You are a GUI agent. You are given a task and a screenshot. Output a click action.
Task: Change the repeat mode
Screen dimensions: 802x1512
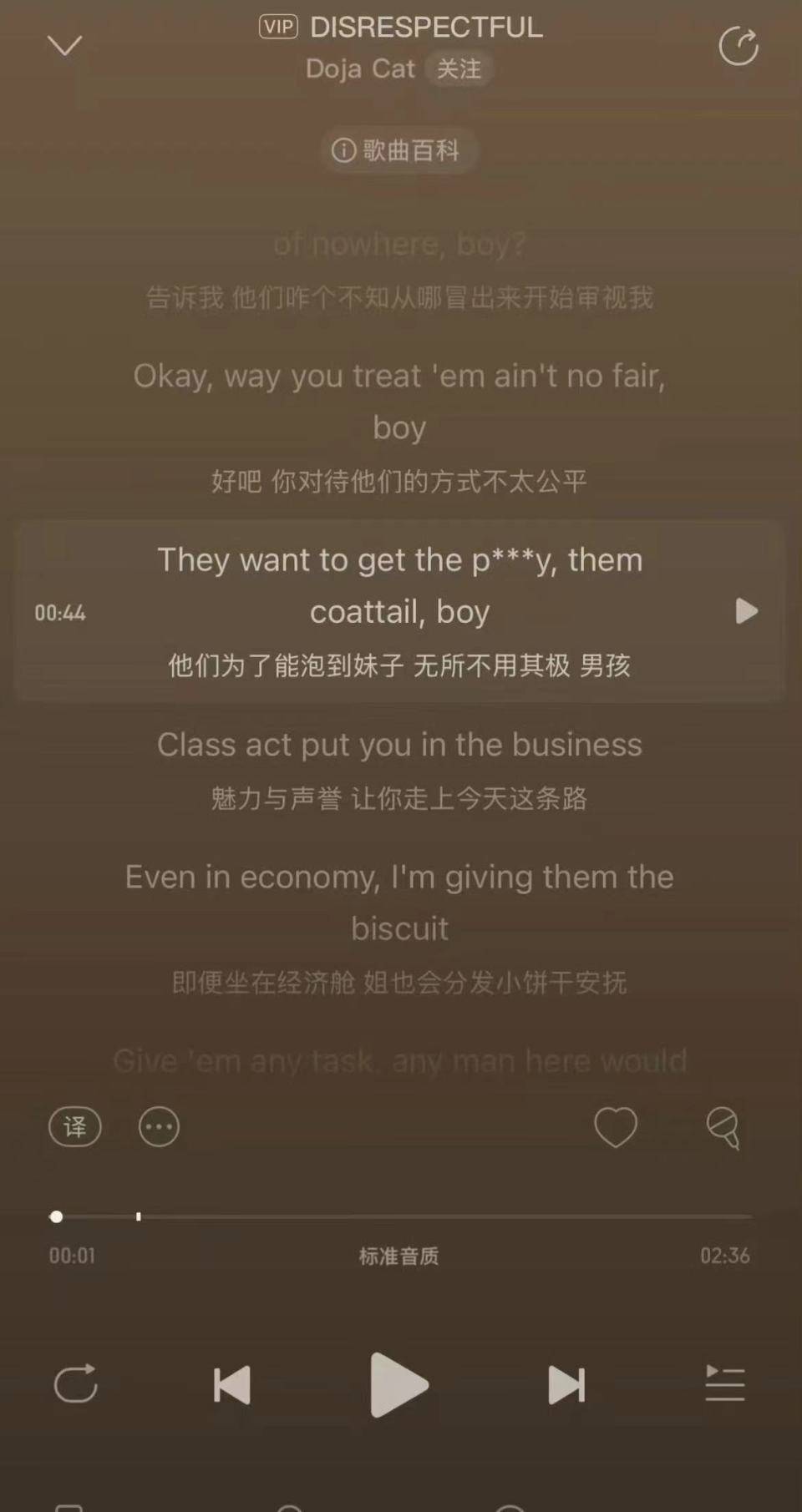point(76,1384)
